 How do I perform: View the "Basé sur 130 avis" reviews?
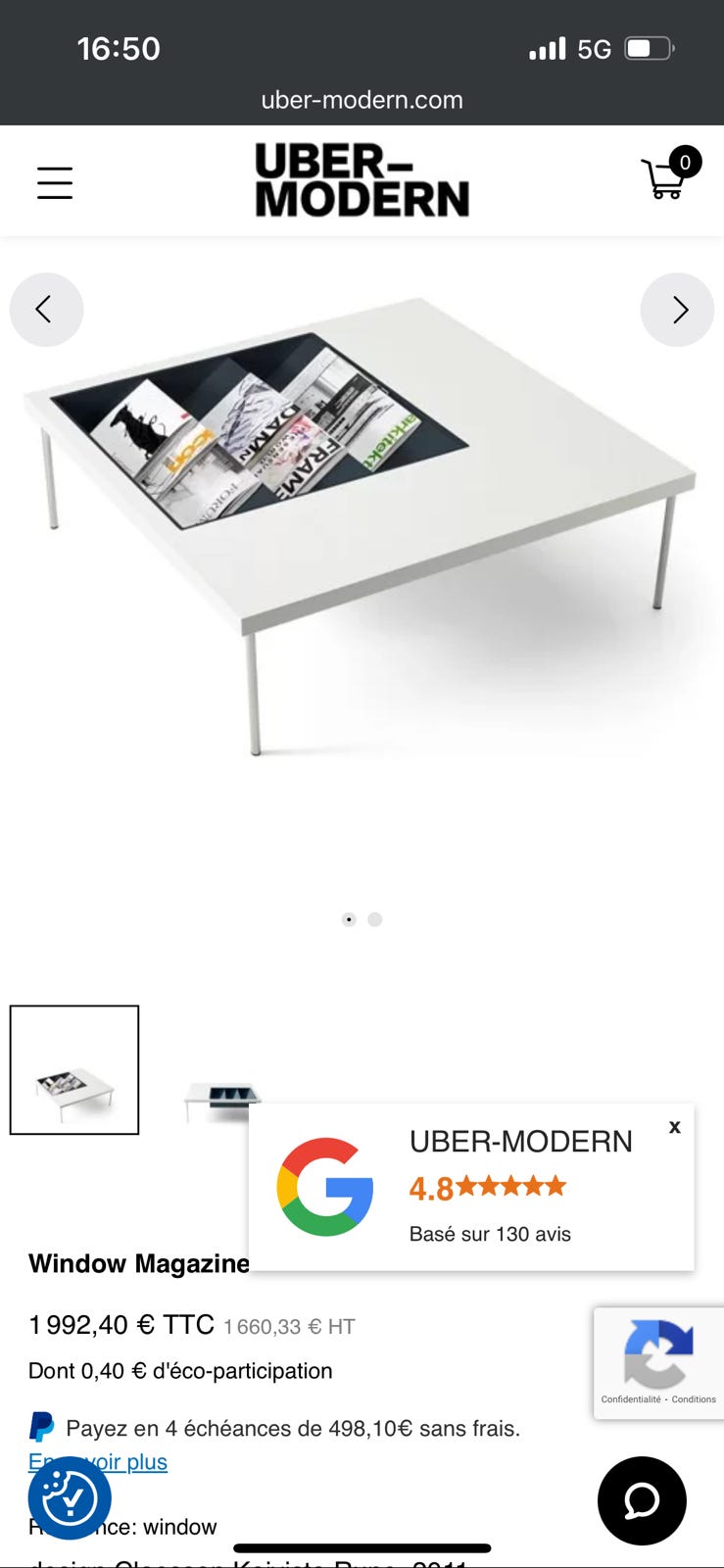489,1235
